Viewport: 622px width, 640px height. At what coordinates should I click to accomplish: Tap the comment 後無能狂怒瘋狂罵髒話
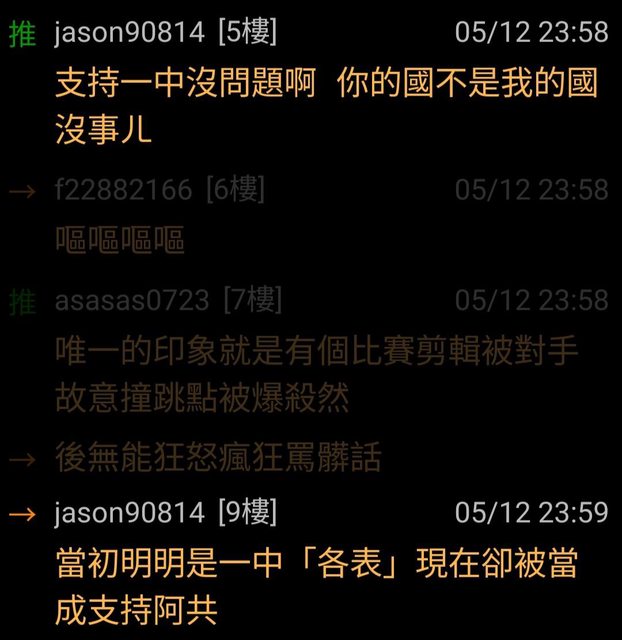[218, 459]
